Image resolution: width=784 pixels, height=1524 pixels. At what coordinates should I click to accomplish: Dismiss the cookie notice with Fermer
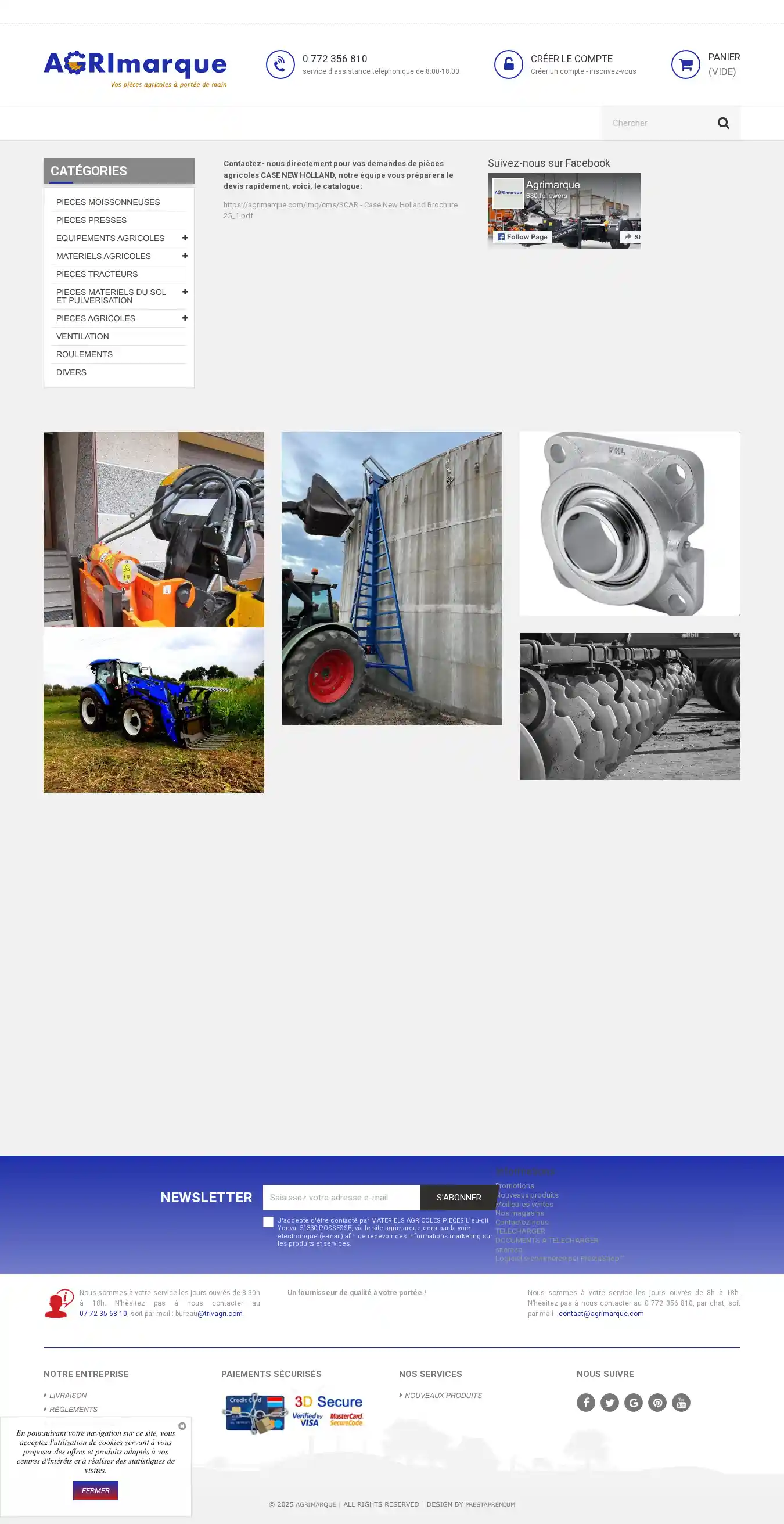point(95,1490)
